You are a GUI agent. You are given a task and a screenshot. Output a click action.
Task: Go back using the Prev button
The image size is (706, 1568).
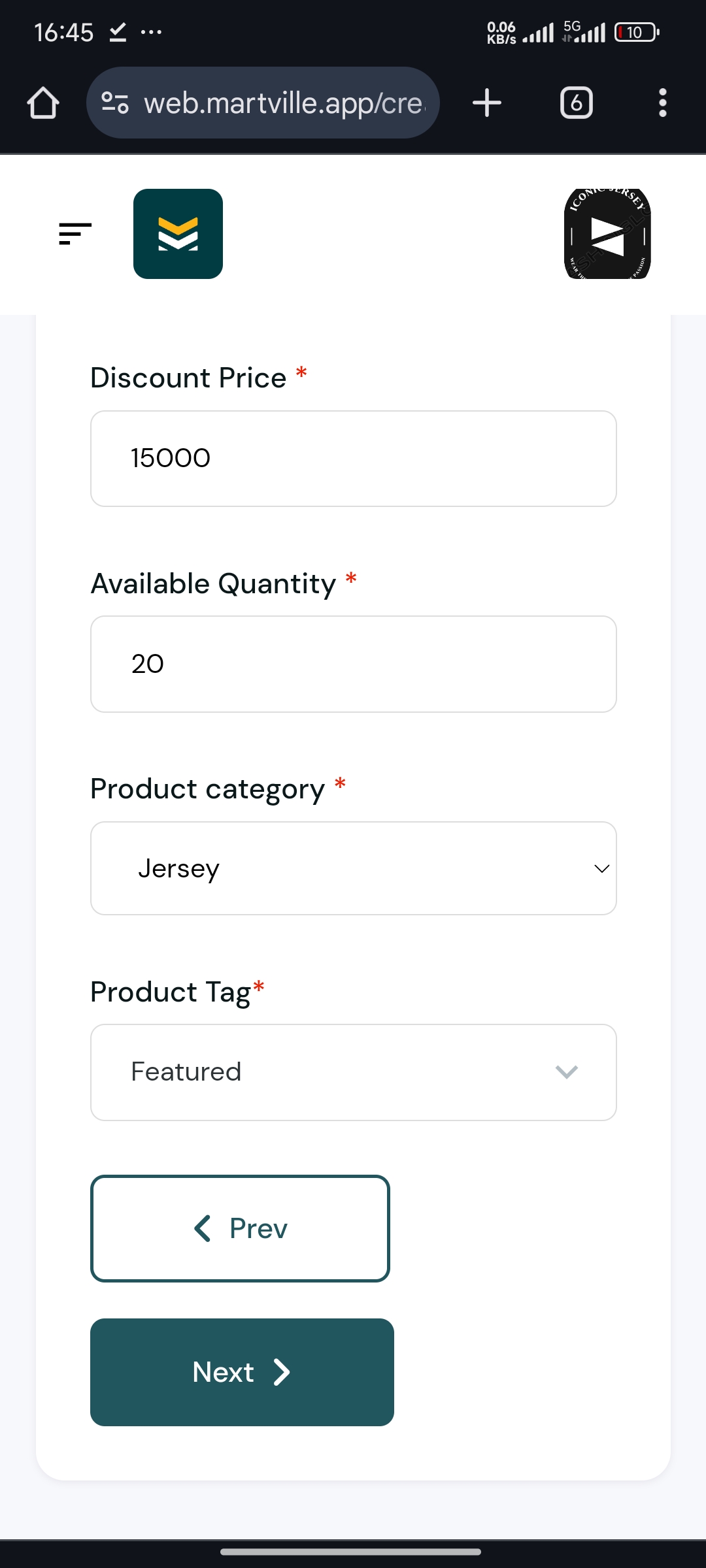[240, 1228]
